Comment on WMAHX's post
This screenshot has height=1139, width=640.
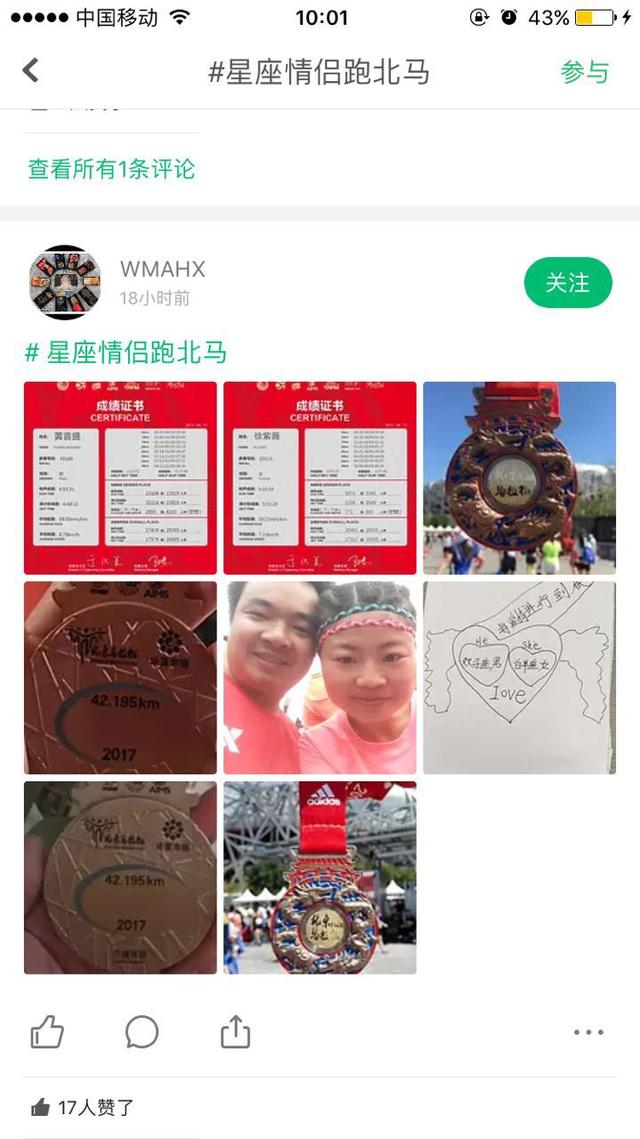coord(142,1031)
